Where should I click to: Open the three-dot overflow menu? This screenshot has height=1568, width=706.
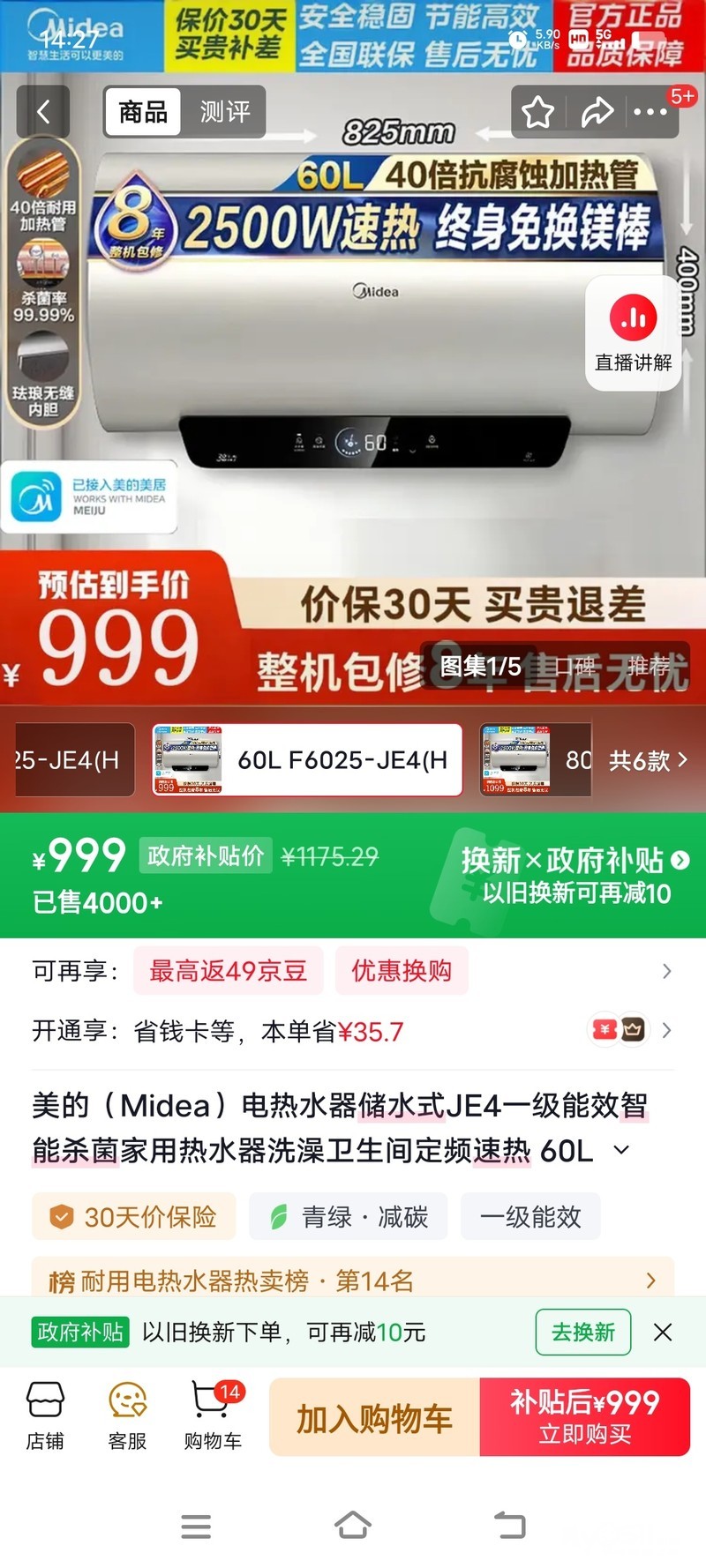650,112
